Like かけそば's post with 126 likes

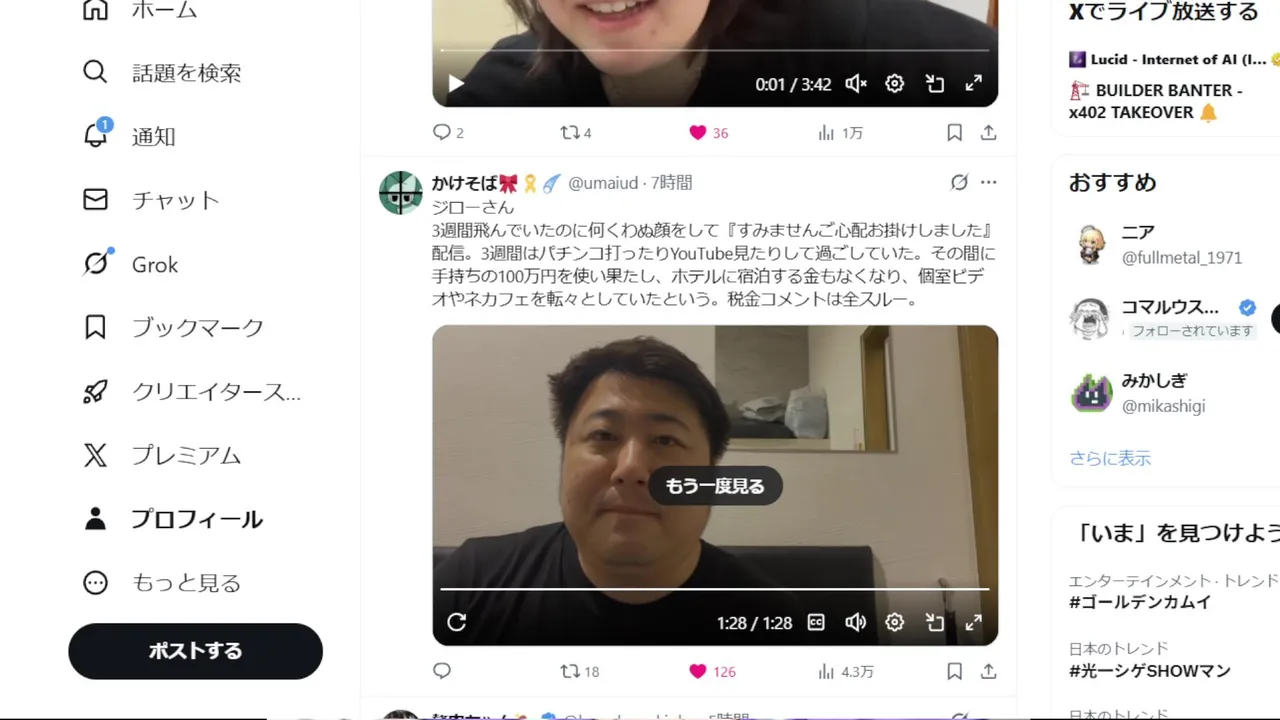(x=698, y=671)
